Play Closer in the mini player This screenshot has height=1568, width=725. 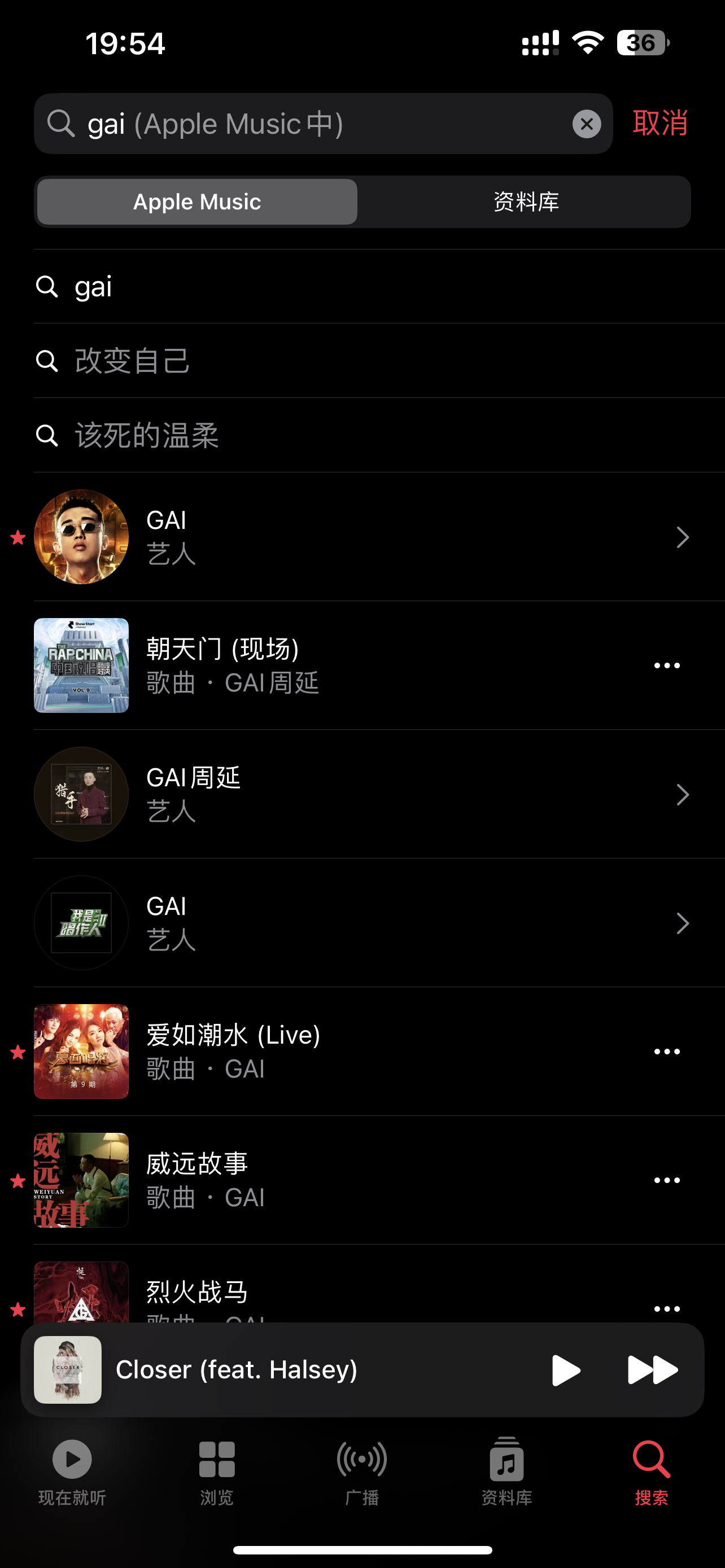click(x=566, y=1370)
